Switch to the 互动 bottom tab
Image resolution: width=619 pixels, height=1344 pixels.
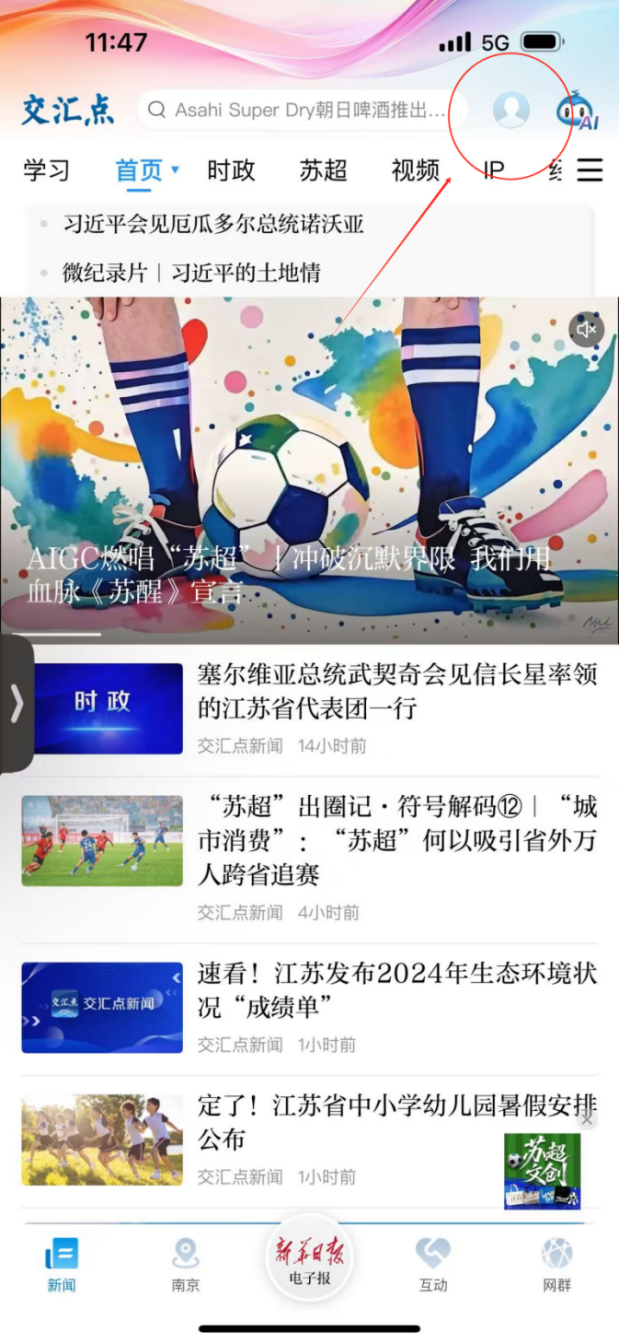point(433,1264)
